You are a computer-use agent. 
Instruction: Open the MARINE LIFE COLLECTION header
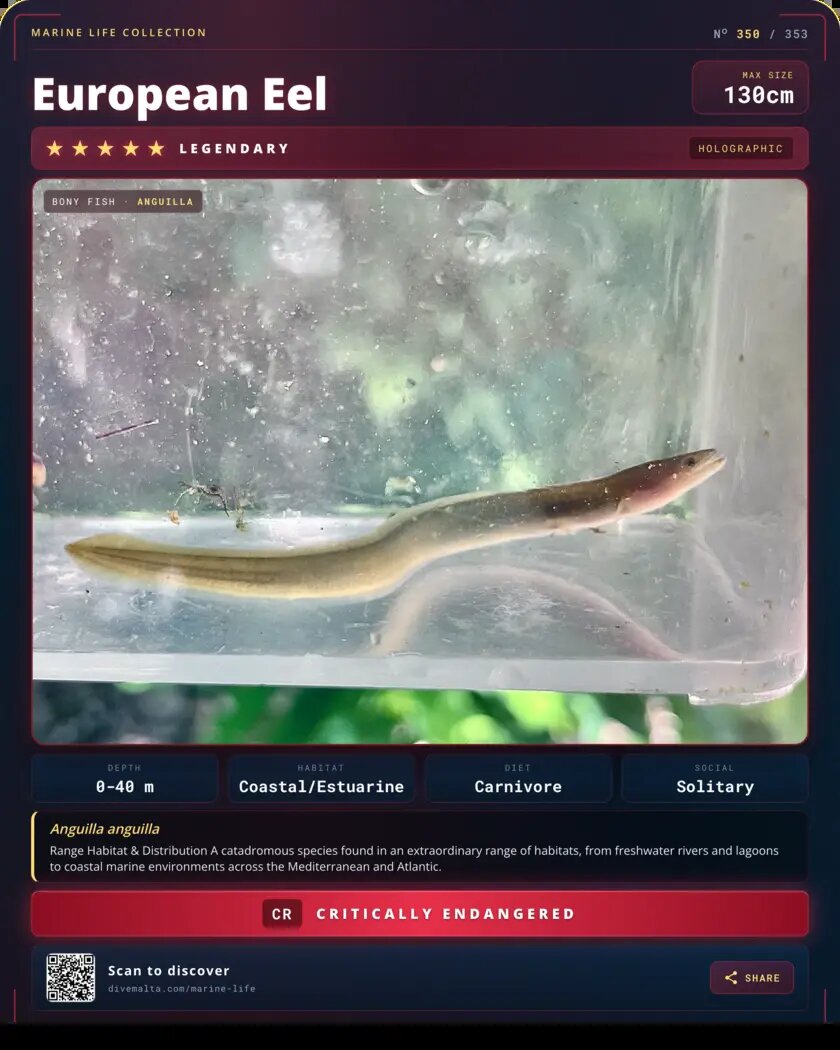pos(119,31)
